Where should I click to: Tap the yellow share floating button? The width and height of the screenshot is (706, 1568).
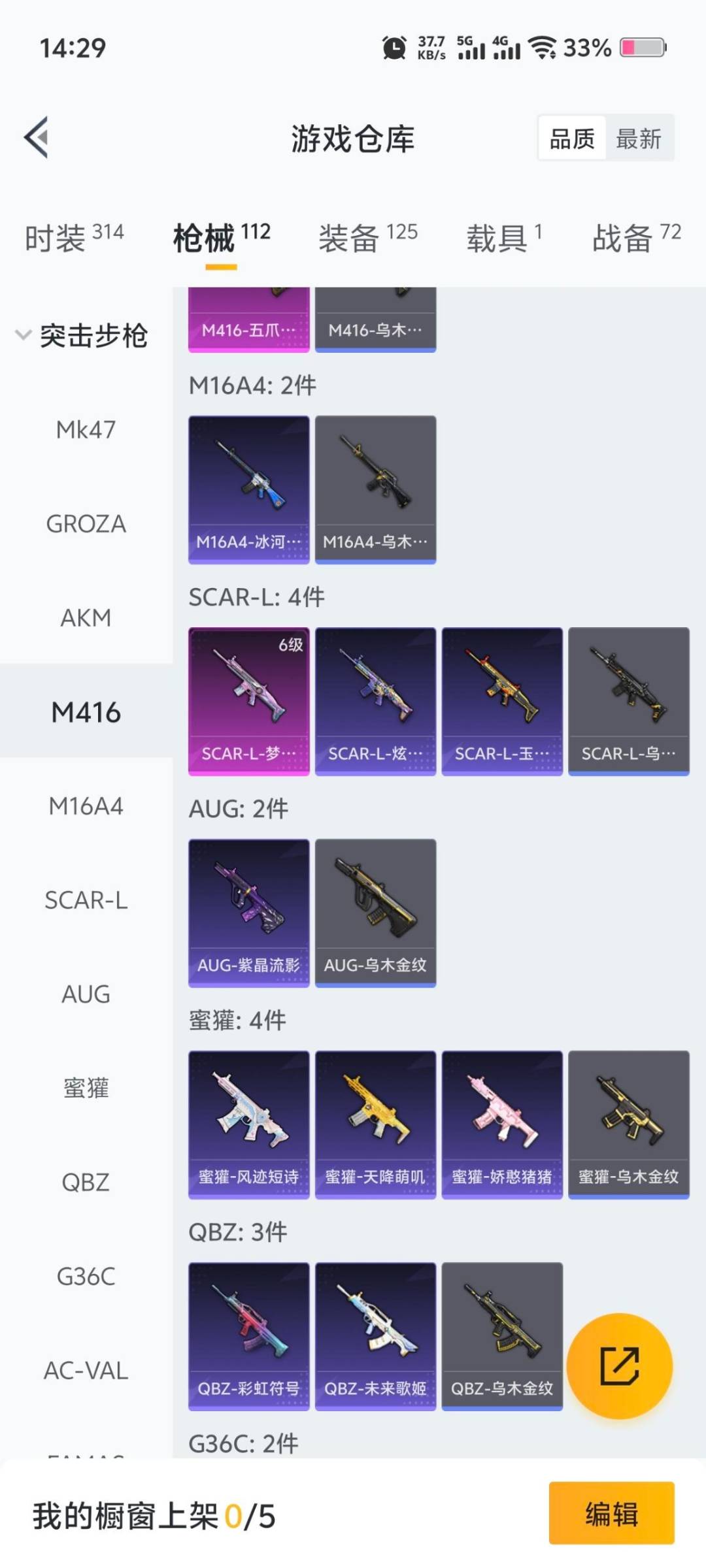tap(619, 1365)
